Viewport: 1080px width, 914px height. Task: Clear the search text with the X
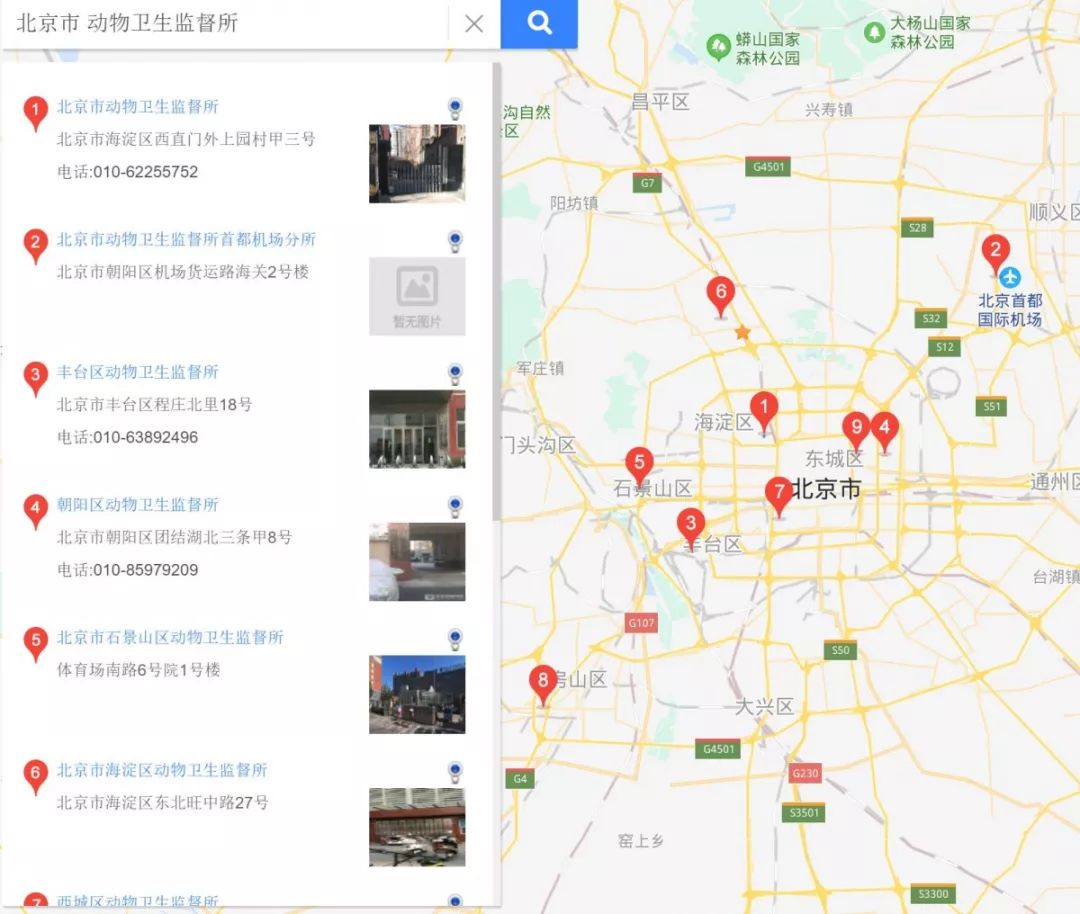click(x=474, y=23)
